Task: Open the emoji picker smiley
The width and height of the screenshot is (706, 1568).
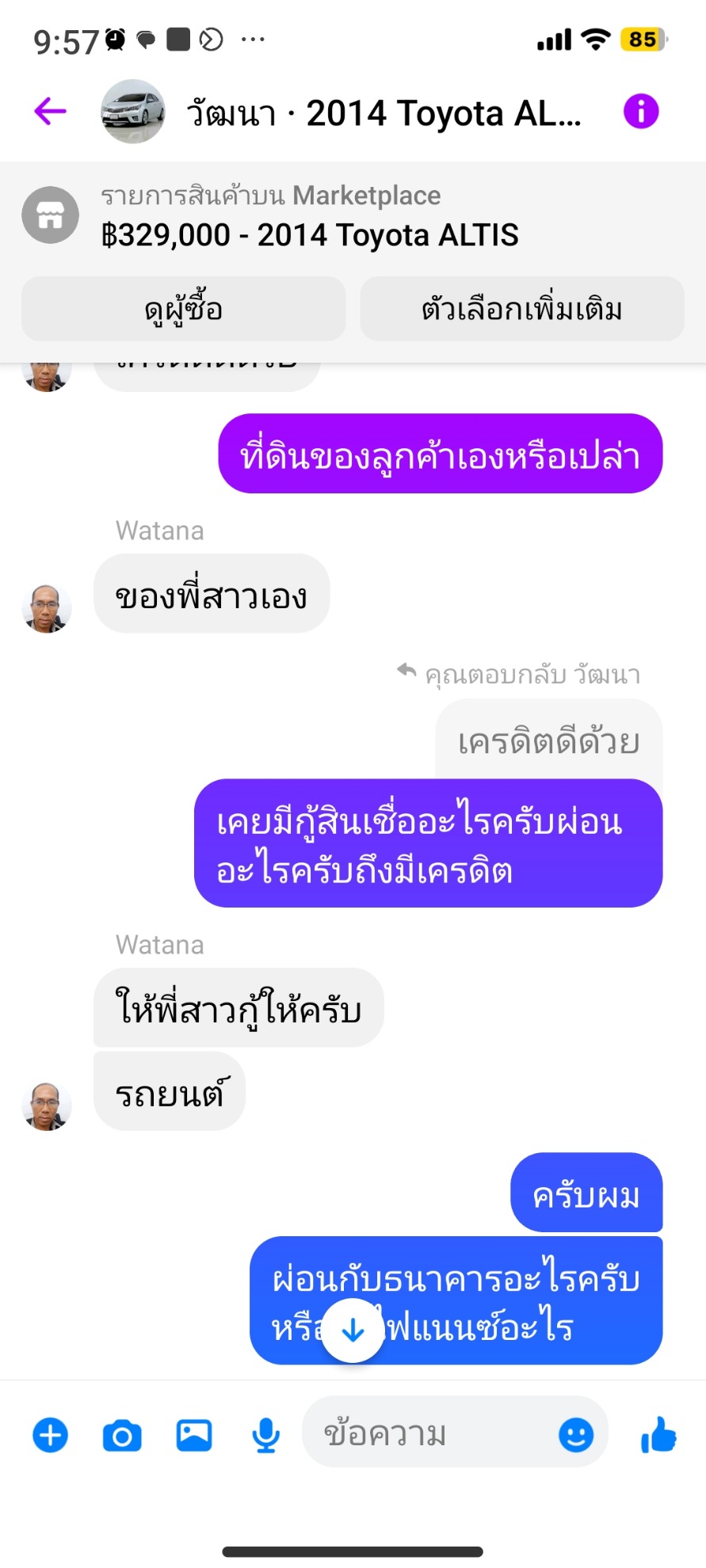Action: 576,1435
